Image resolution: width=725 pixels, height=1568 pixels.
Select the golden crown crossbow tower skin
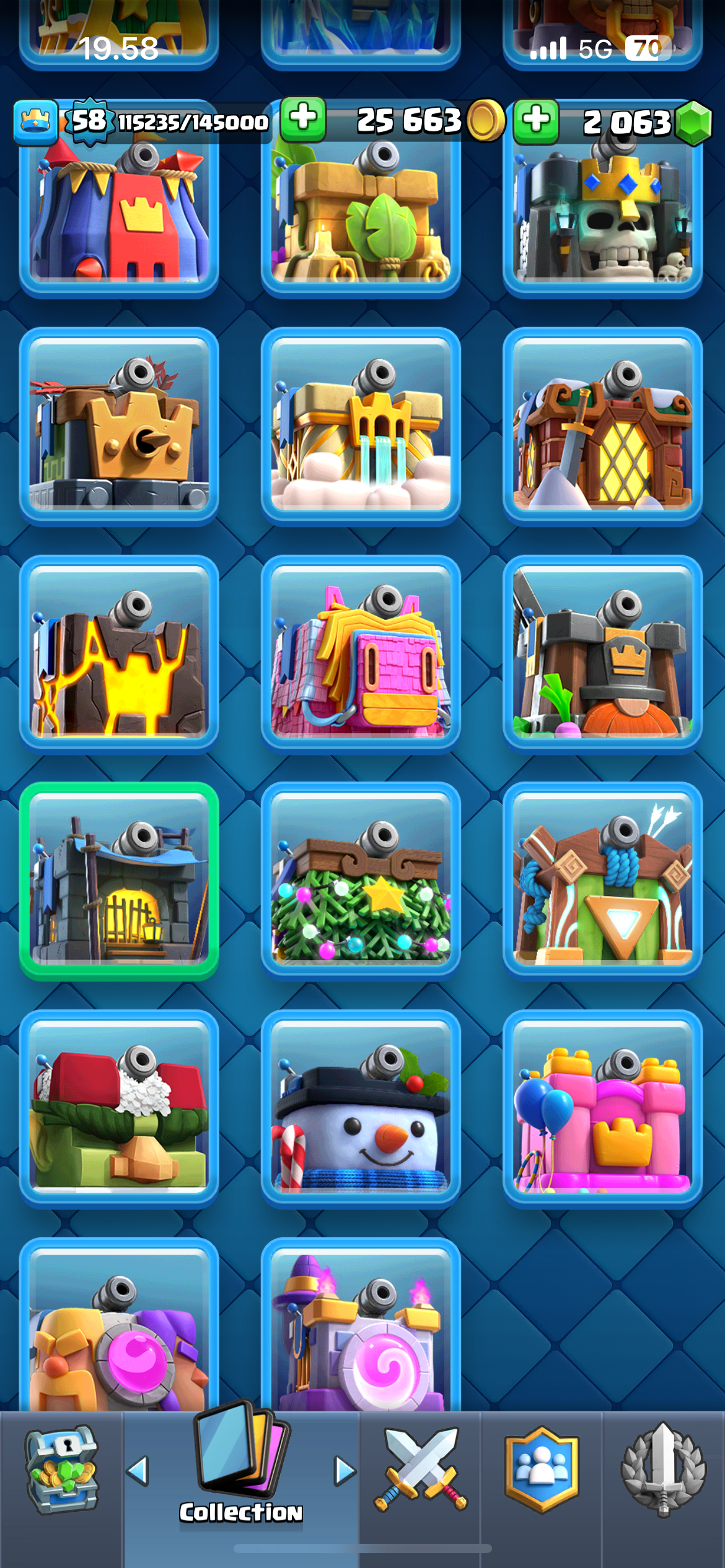[x=119, y=426]
